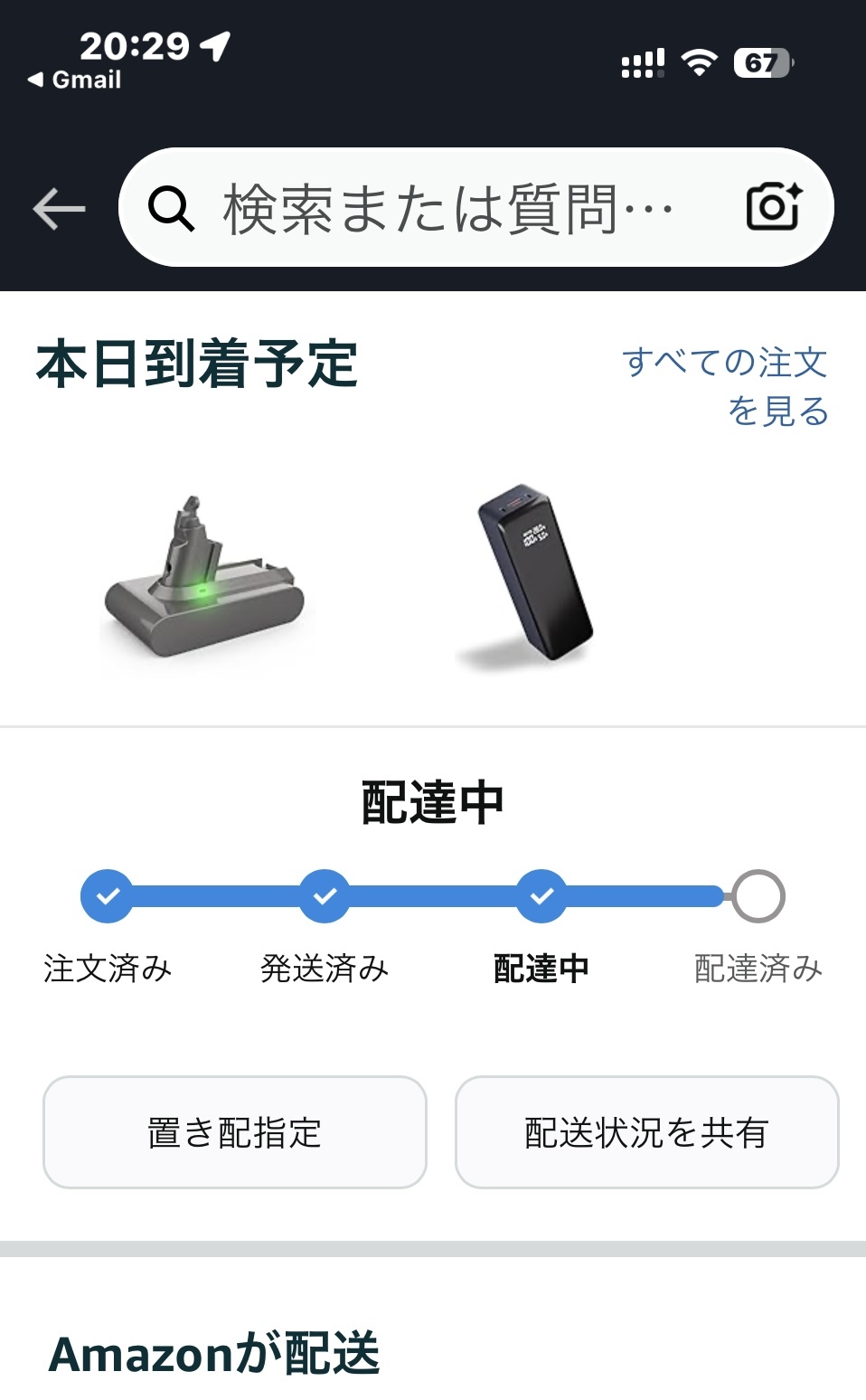Return to Gmail via status bar link
The image size is (866, 1400).
click(x=74, y=80)
